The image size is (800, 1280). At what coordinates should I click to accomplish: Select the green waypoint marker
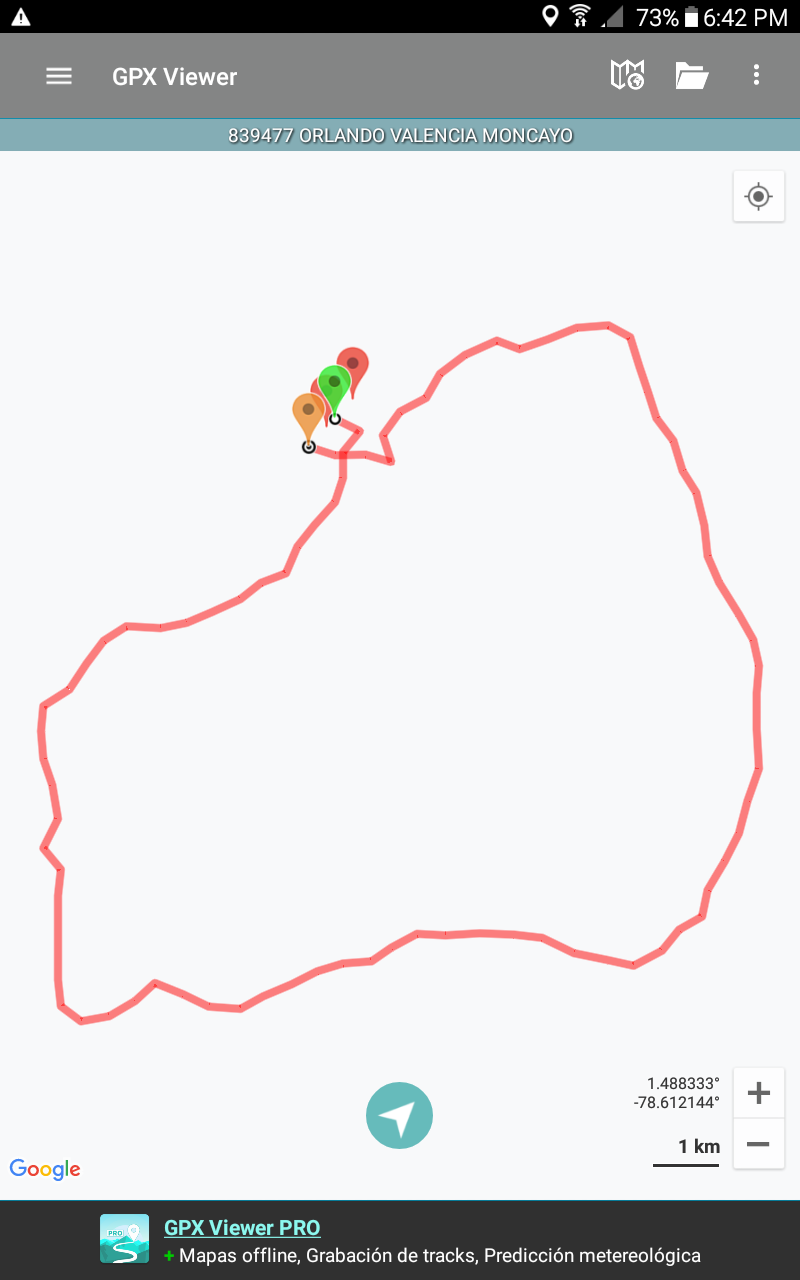click(334, 383)
